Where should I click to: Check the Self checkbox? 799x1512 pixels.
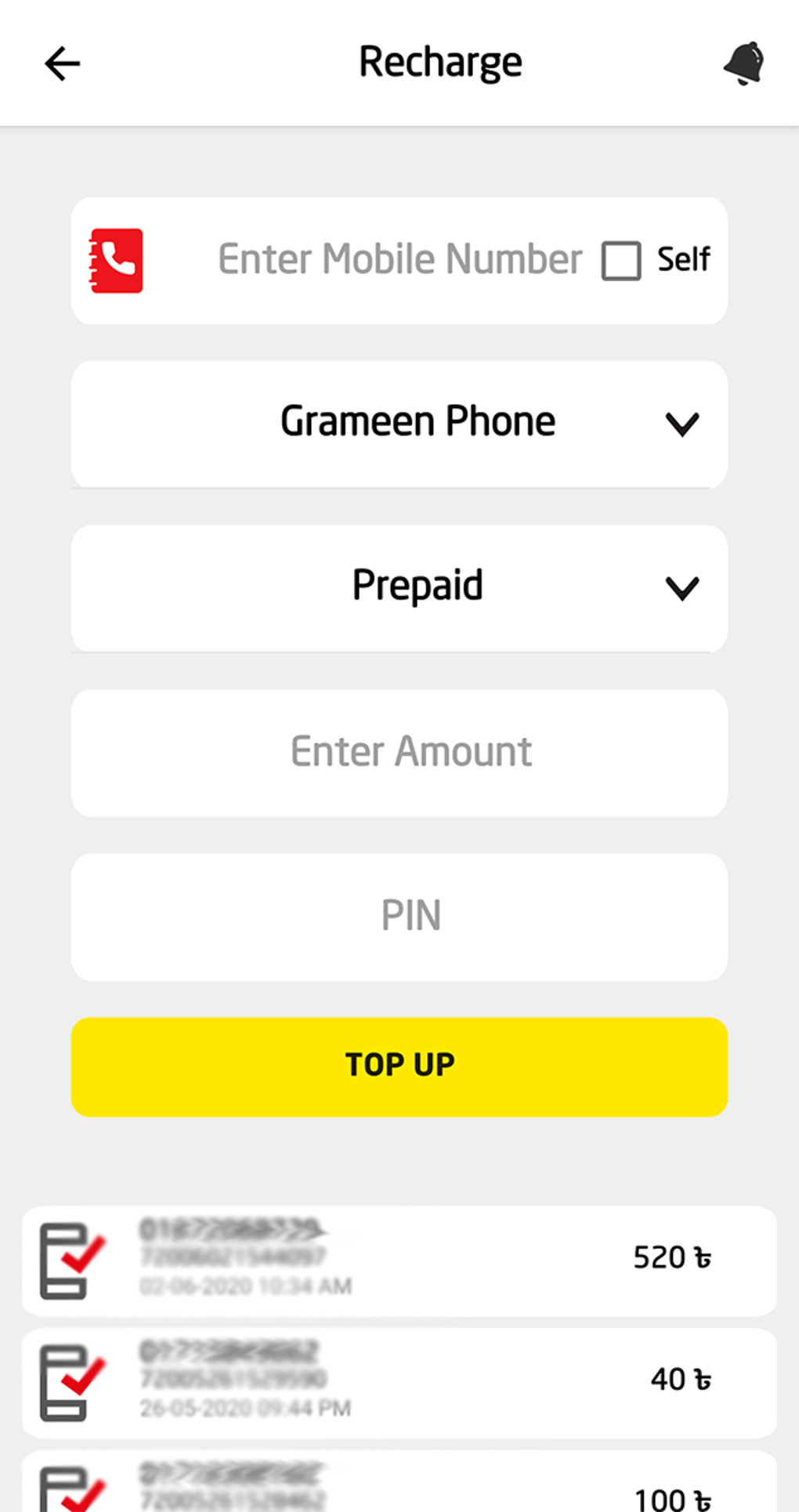(621, 261)
